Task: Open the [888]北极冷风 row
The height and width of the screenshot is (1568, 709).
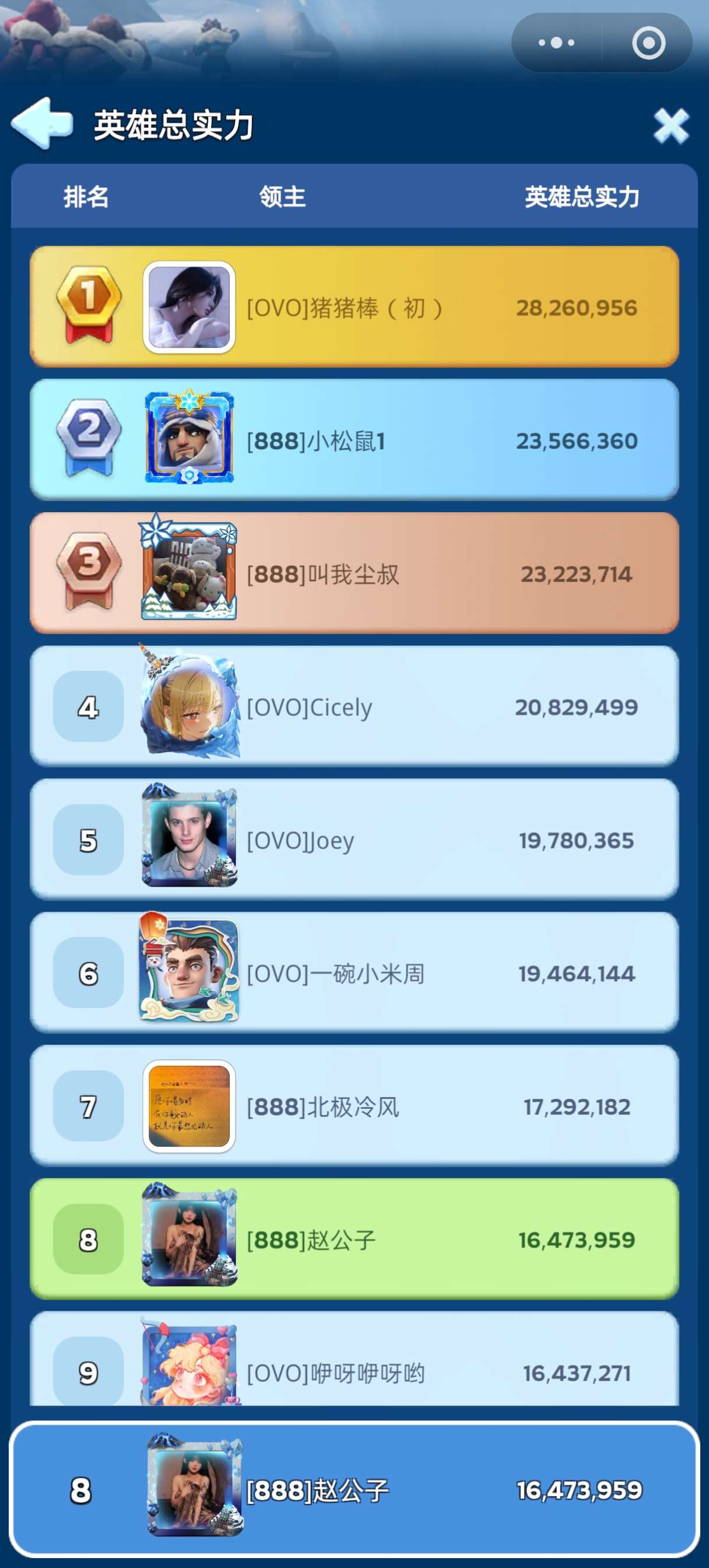Action: point(353,1106)
